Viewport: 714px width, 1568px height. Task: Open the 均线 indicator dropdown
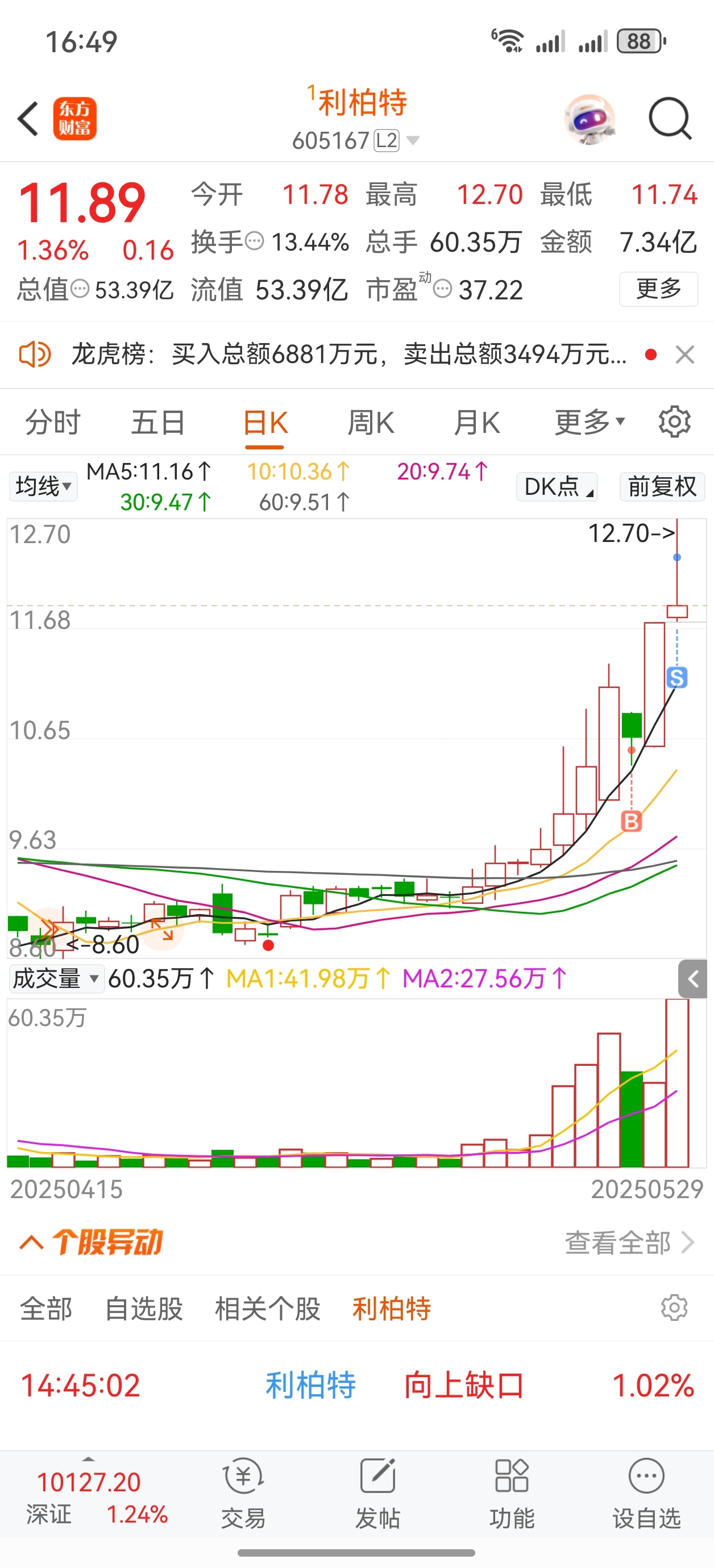click(x=43, y=486)
